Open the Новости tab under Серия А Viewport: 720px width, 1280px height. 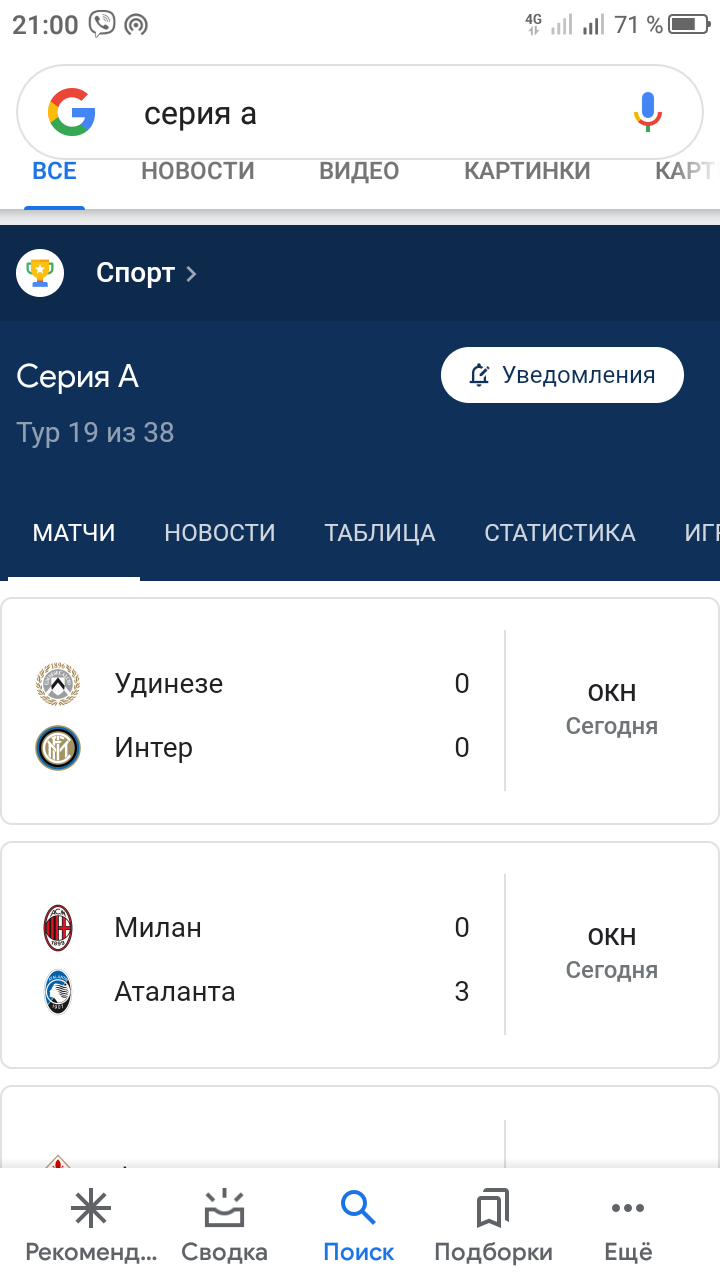coord(220,533)
